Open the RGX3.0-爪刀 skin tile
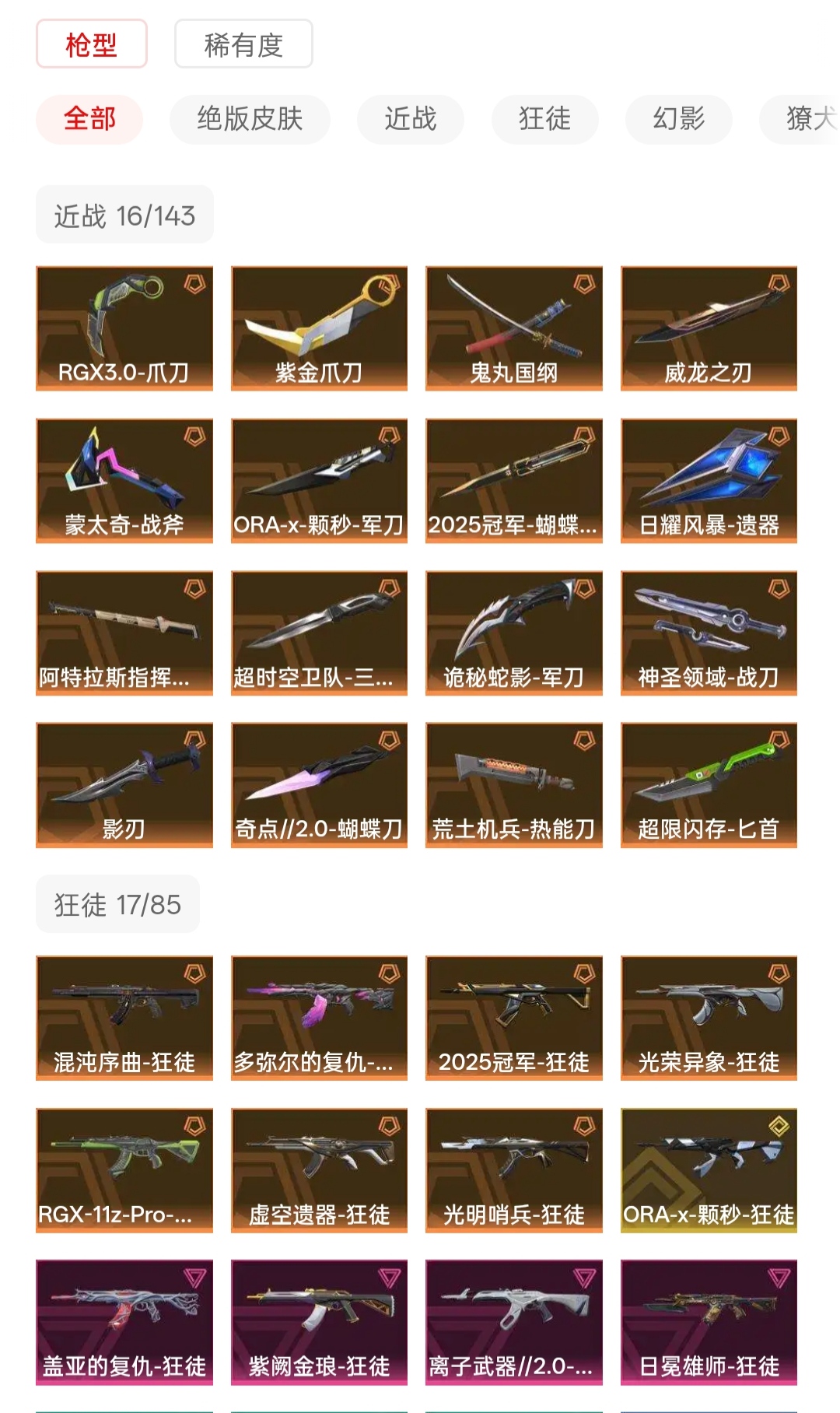The width and height of the screenshot is (840, 1413). [x=124, y=328]
